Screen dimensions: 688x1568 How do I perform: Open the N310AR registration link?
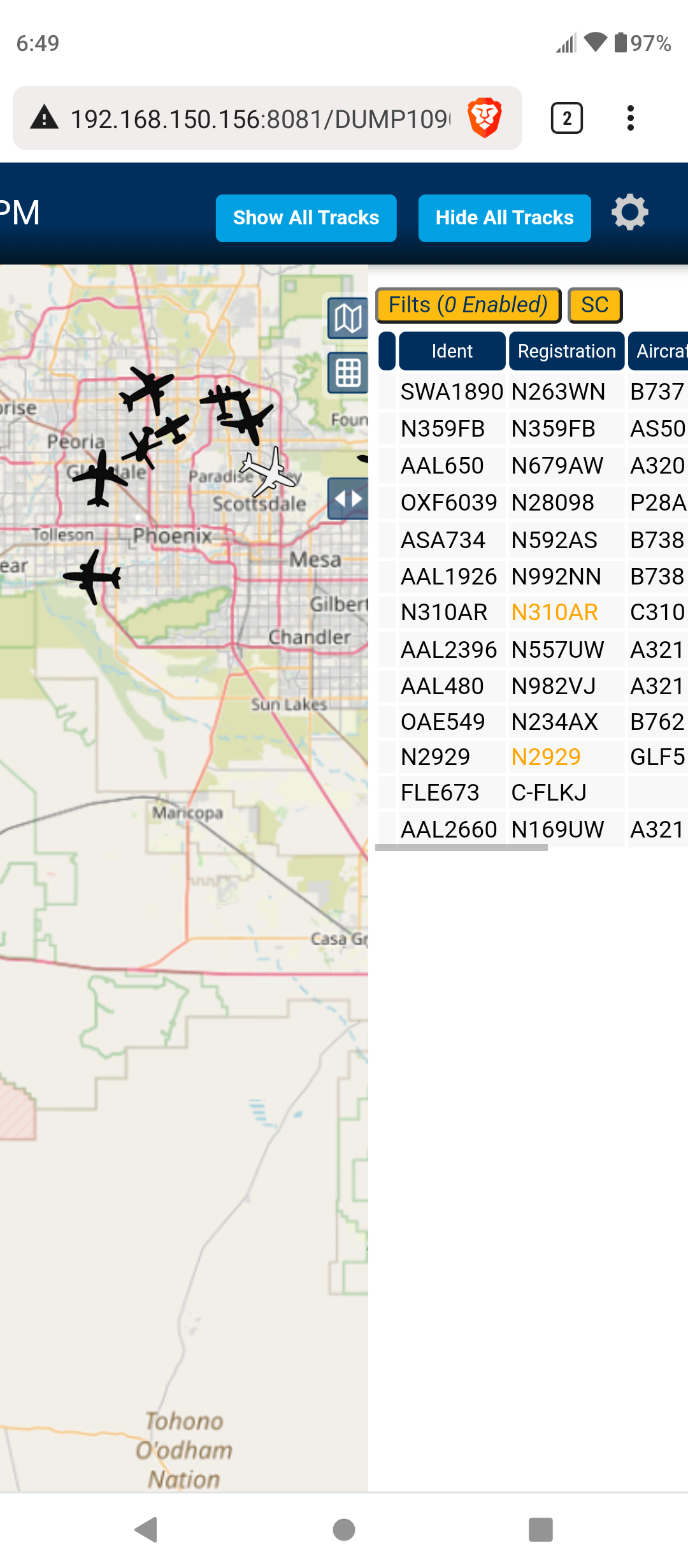coord(554,613)
